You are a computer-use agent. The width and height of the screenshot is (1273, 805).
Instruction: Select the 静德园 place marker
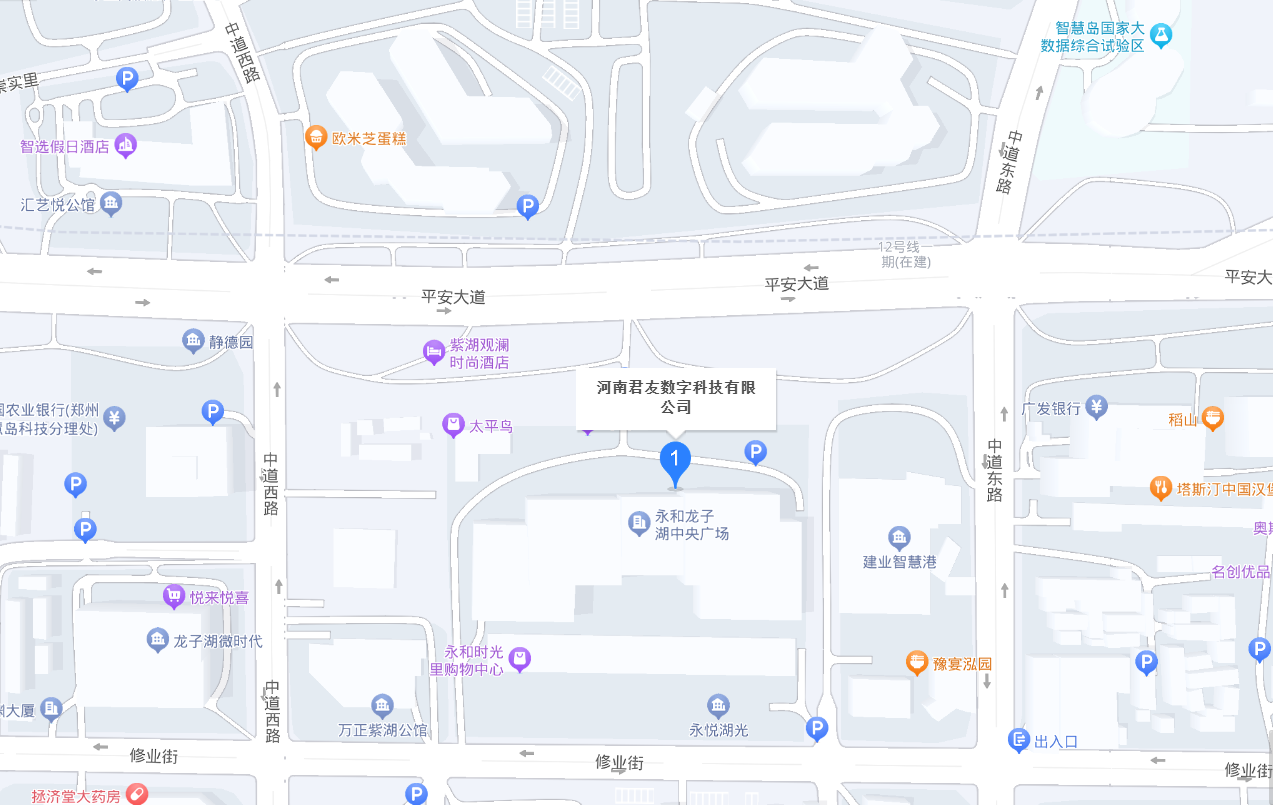[193, 341]
